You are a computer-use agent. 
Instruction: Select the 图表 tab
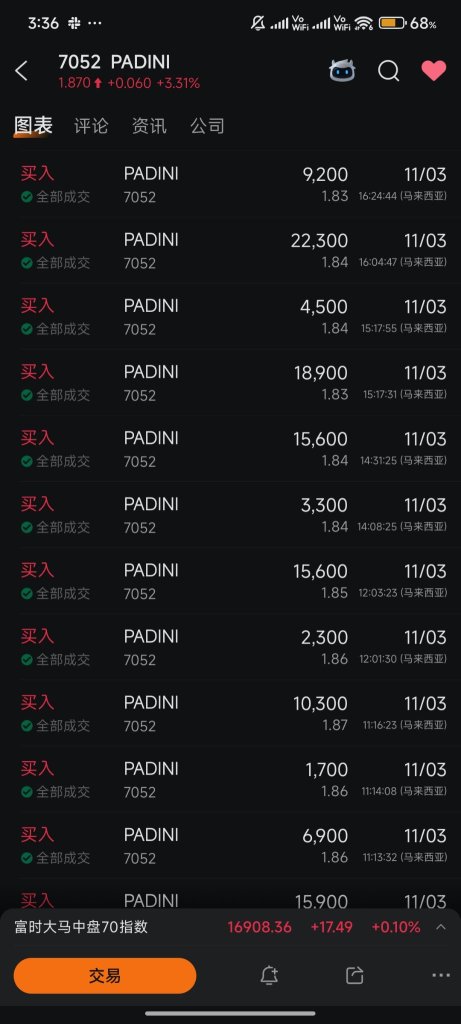pyautogui.click(x=33, y=125)
